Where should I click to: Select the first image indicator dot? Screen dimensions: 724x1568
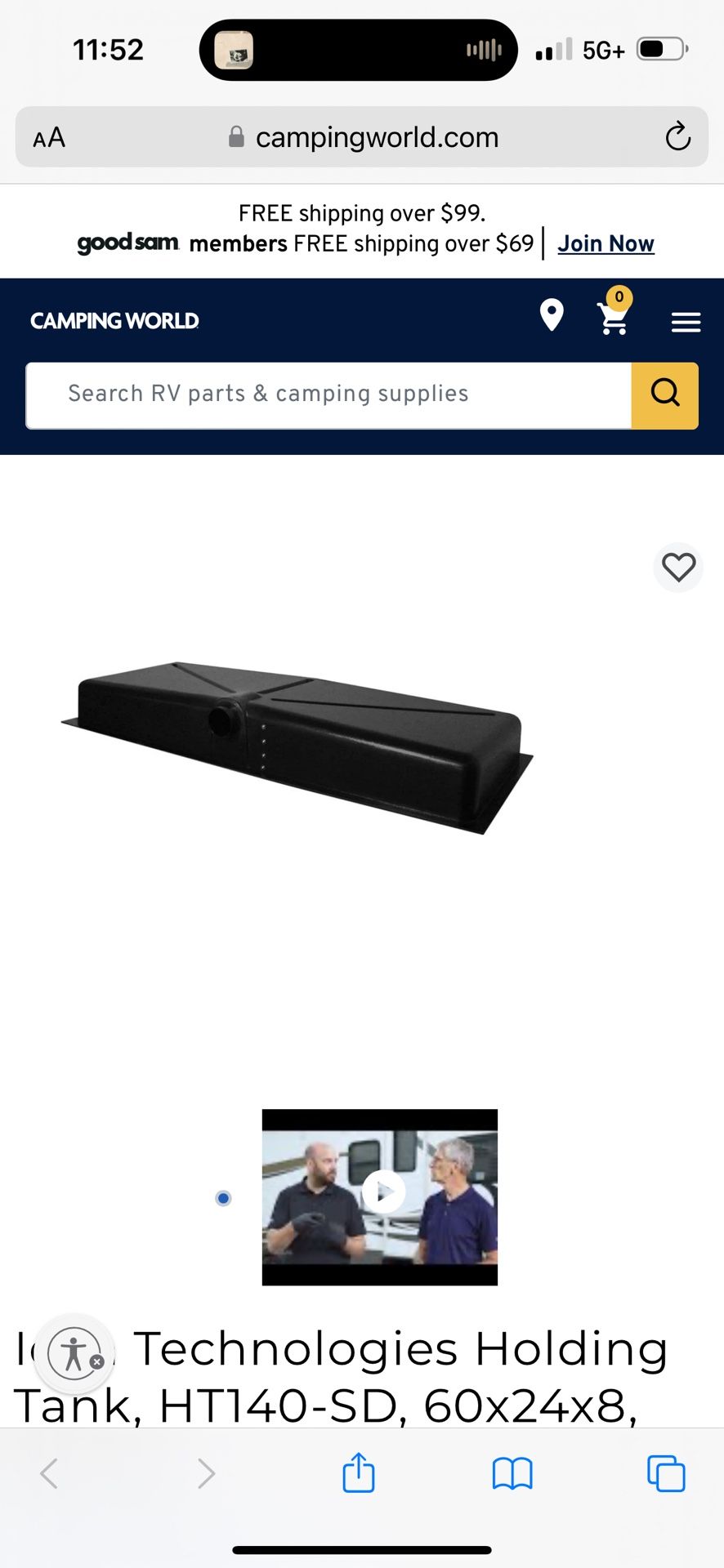(x=223, y=1198)
